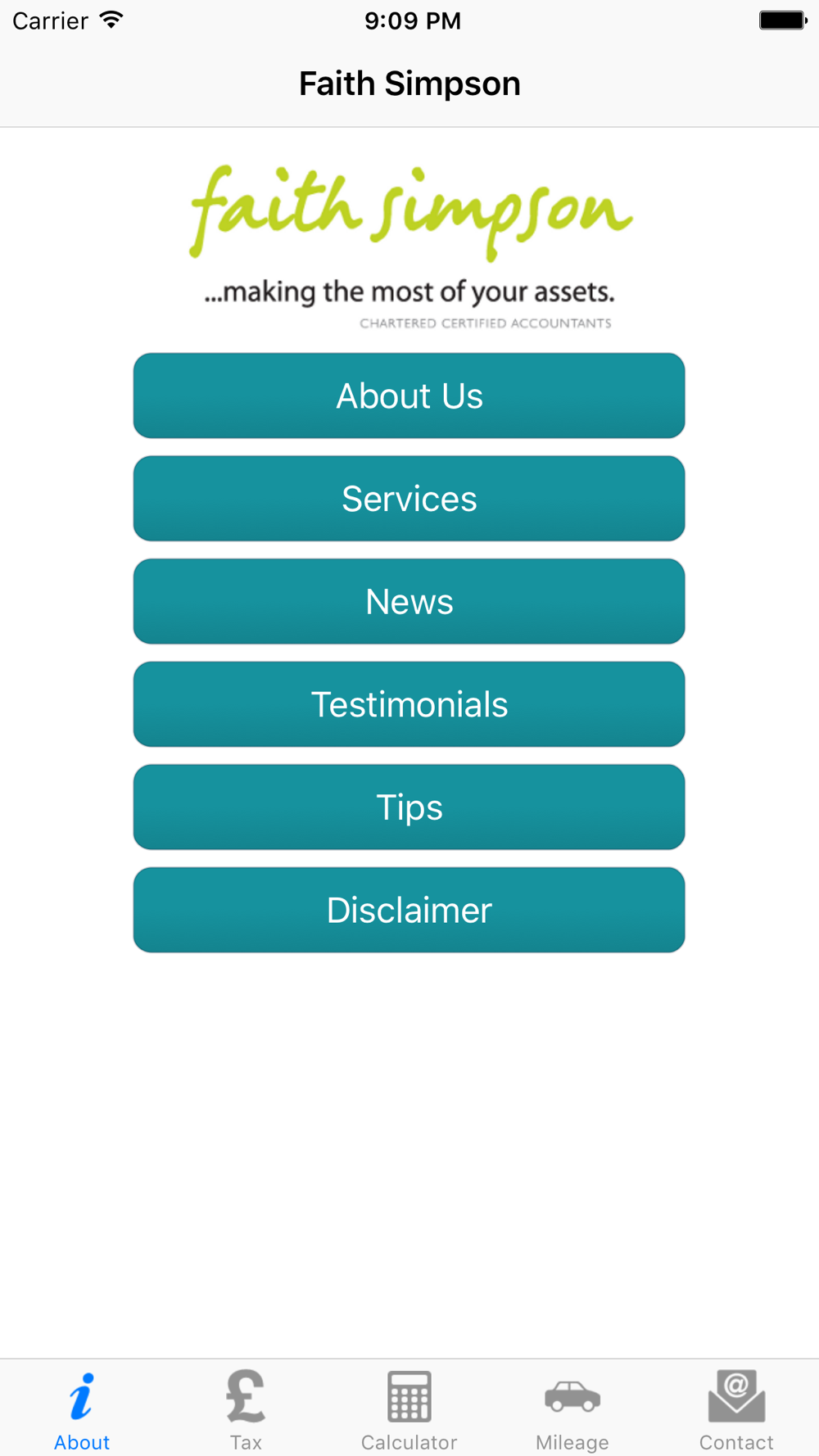This screenshot has width=819, height=1456.
Task: Switch to the Tax tab
Action: pyautogui.click(x=246, y=1409)
